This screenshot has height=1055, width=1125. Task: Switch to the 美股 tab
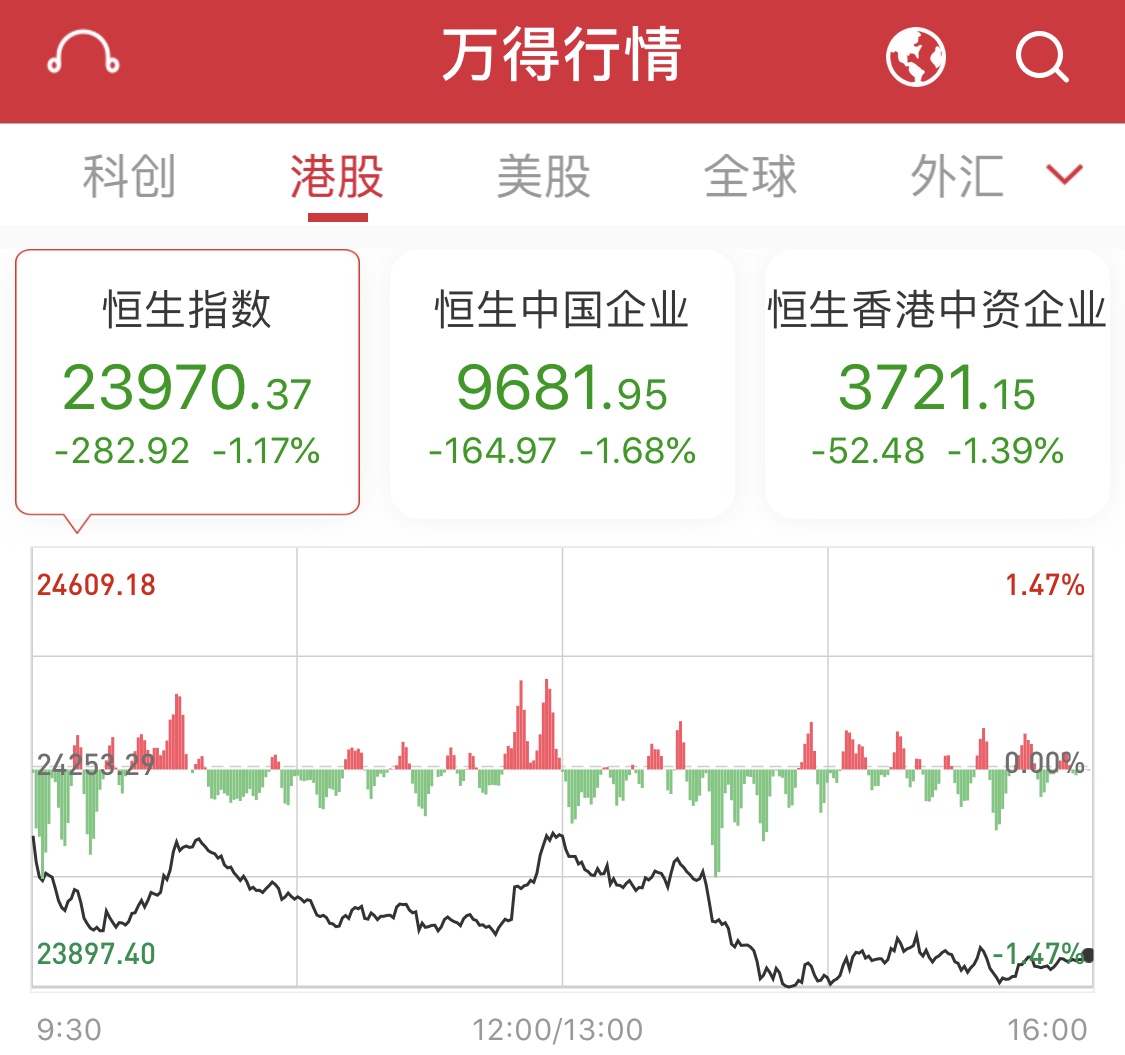544,177
